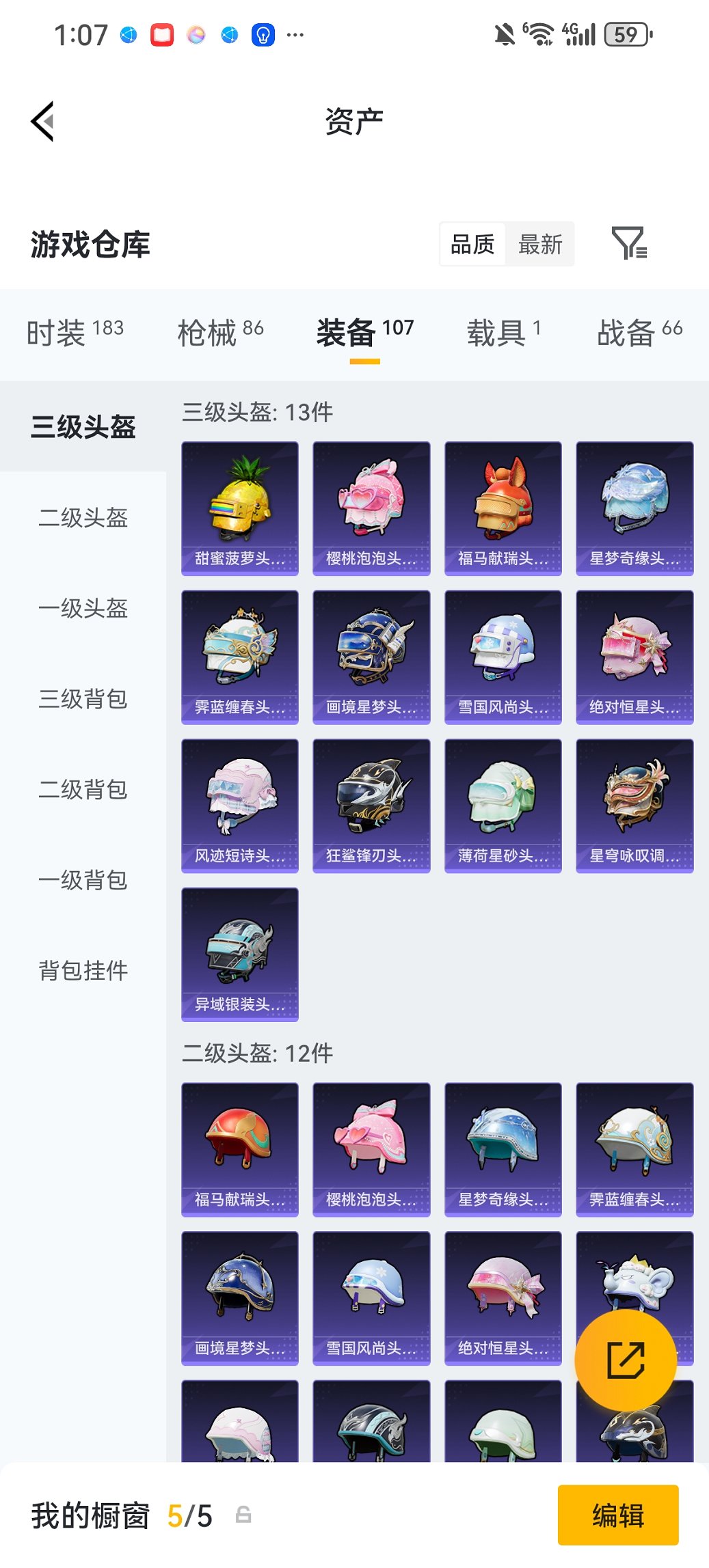This screenshot has width=709, height=1568.
Task: Tap the back arrow at top left
Action: tap(42, 120)
